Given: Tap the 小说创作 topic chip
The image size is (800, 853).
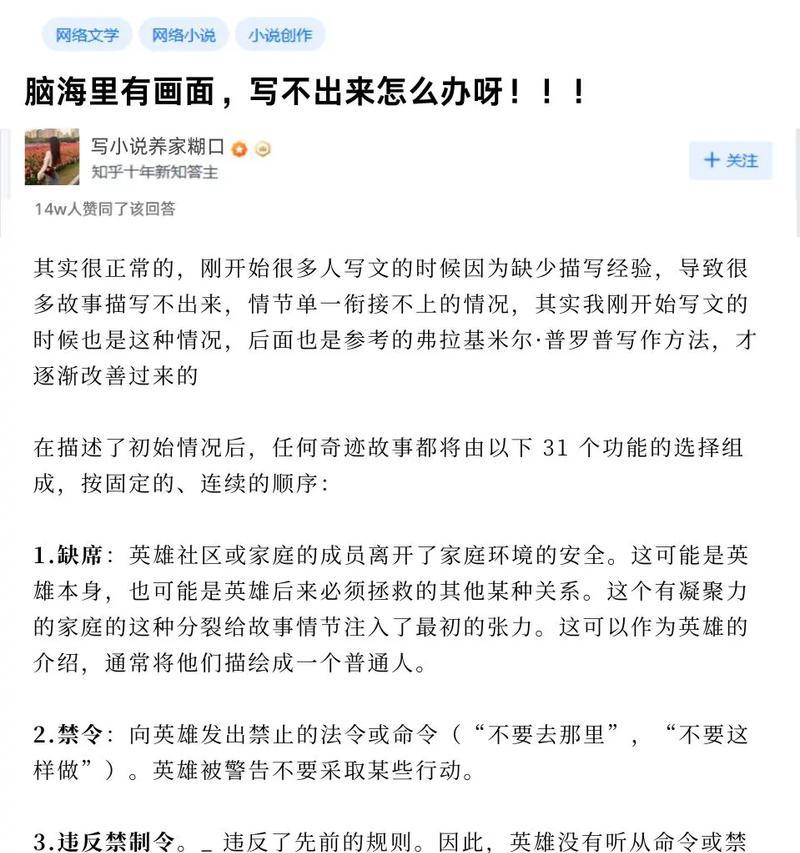Looking at the screenshot, I should [x=280, y=35].
